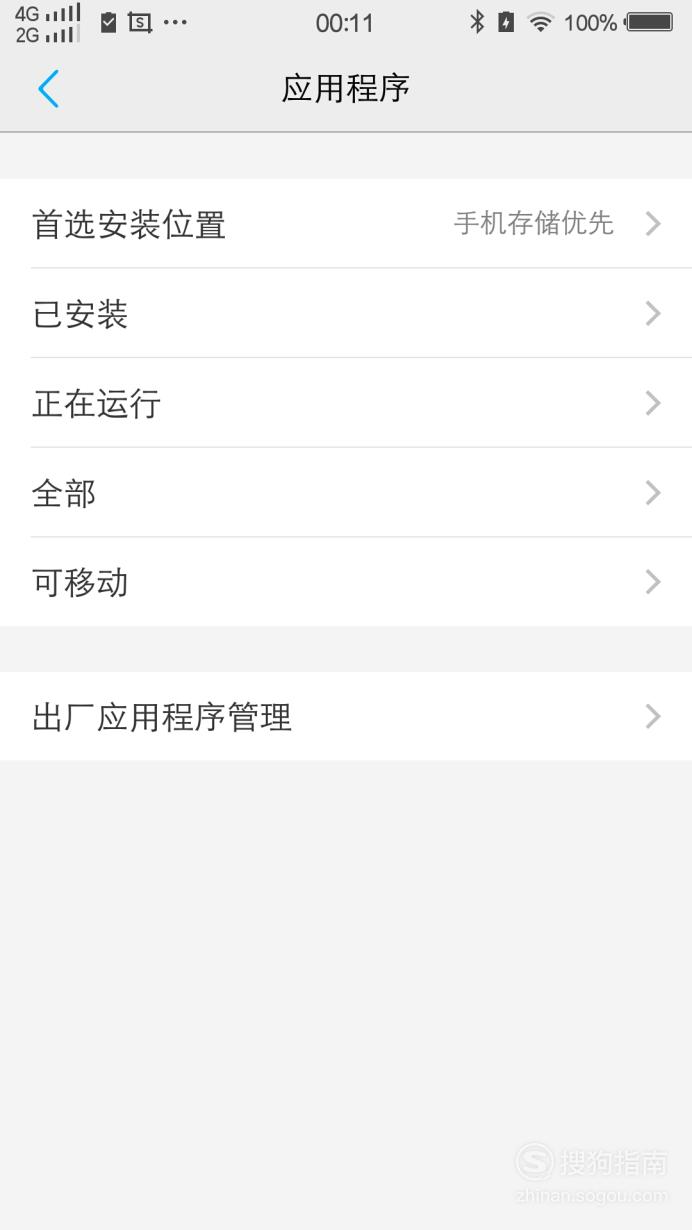Open 出厂应用程序管理
Image resolution: width=692 pixels, height=1230 pixels.
[x=346, y=716]
